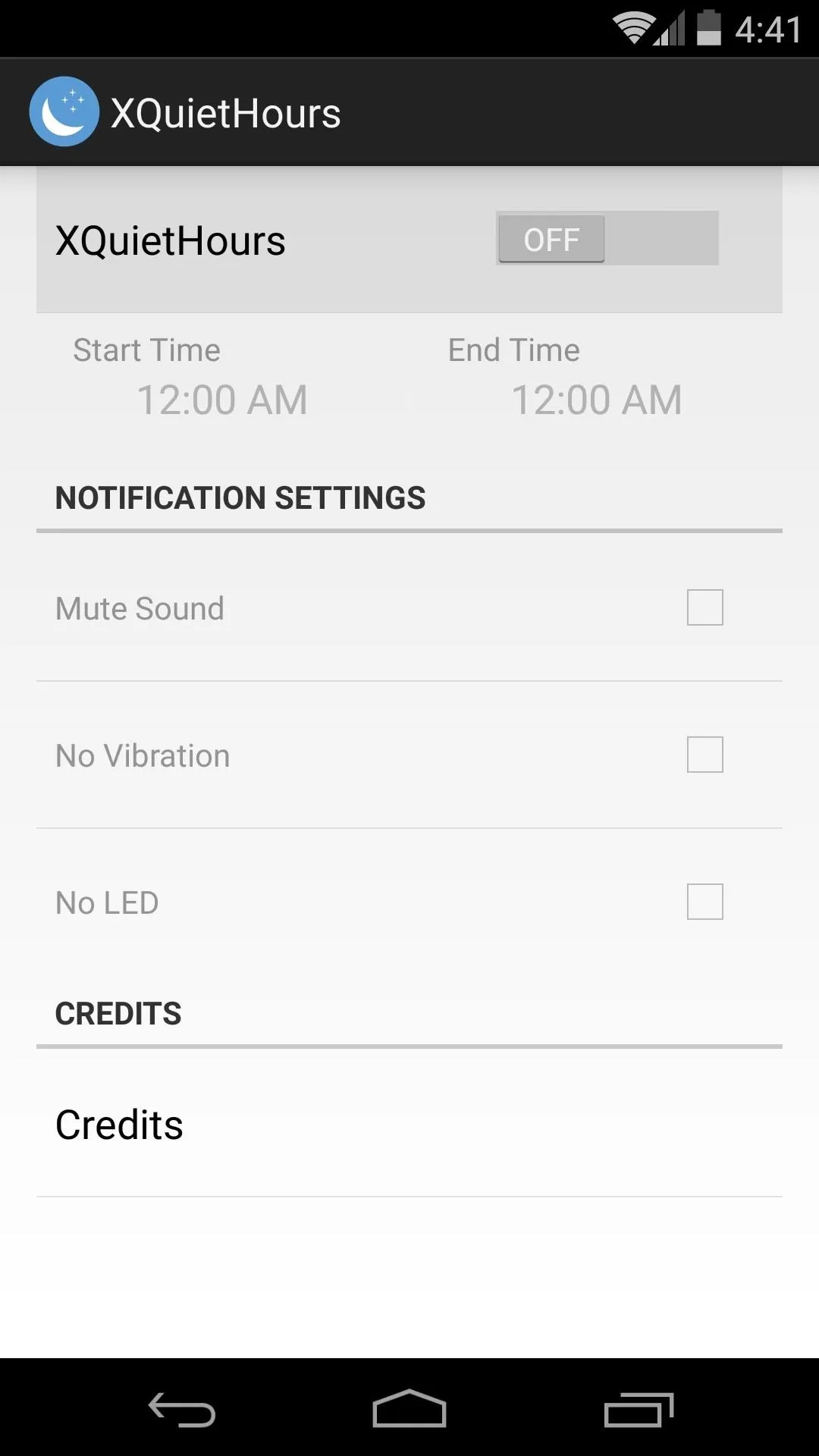This screenshot has height=1456, width=819.
Task: Enable the No Vibration checkbox
Action: [704, 755]
